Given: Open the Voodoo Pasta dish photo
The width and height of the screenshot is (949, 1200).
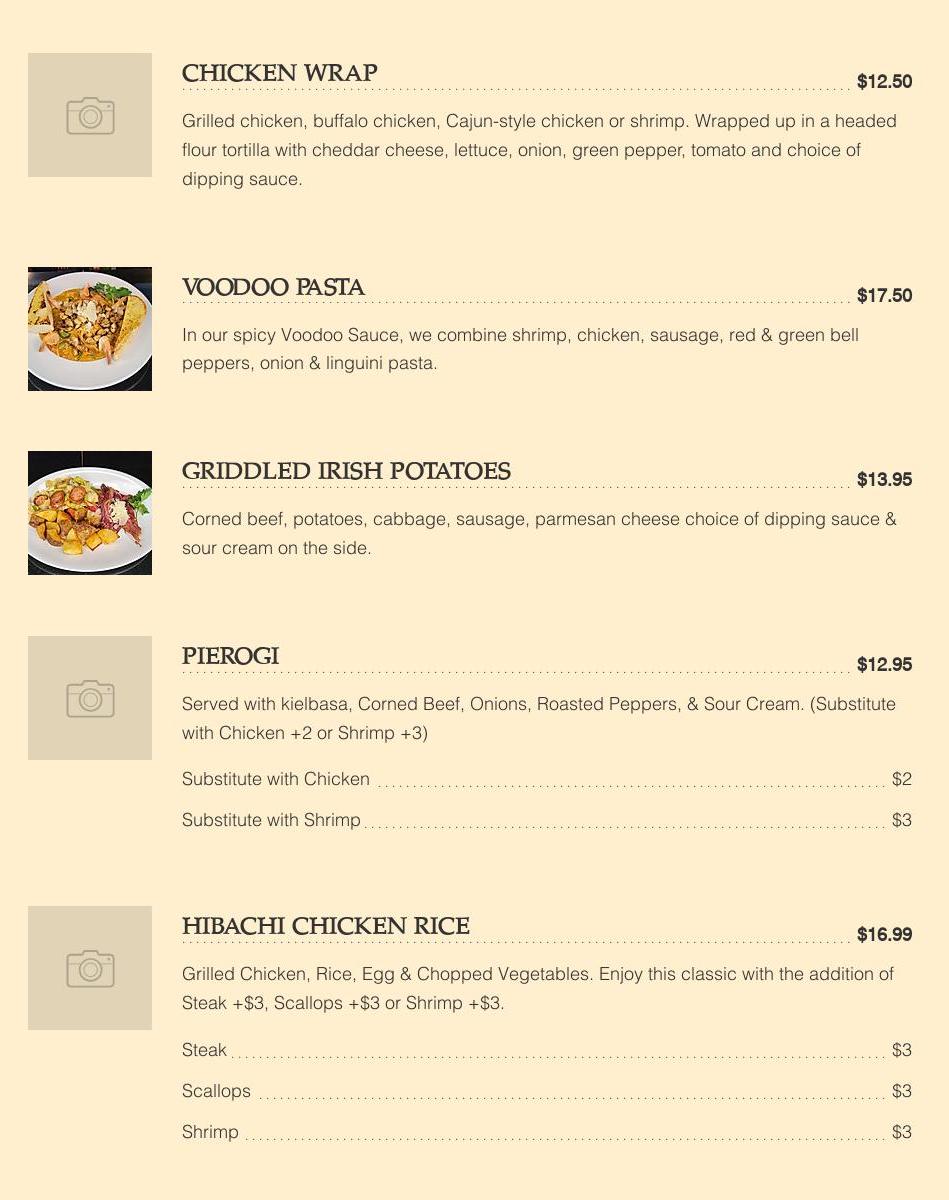Looking at the screenshot, I should [x=90, y=329].
